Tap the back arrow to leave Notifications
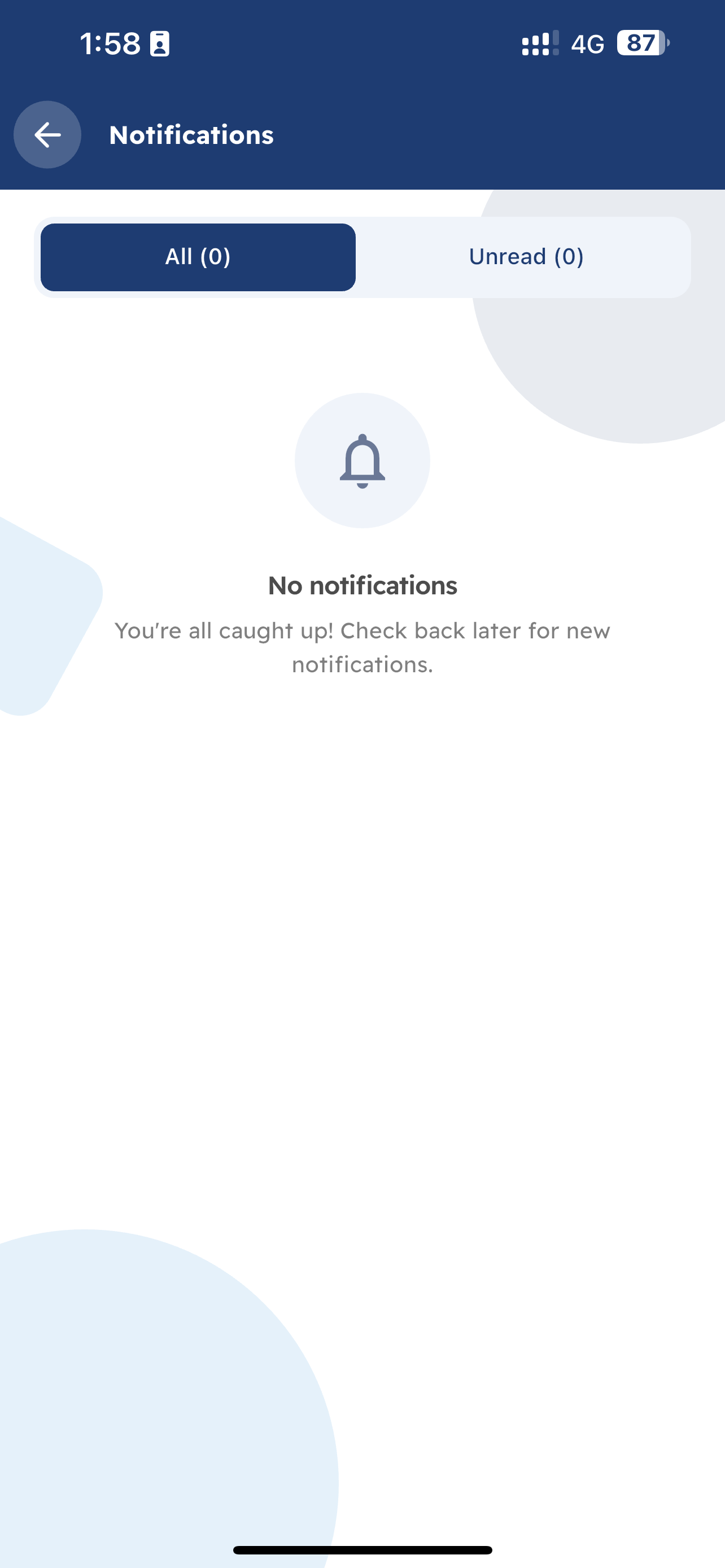The height and width of the screenshot is (1568, 725). (47, 134)
